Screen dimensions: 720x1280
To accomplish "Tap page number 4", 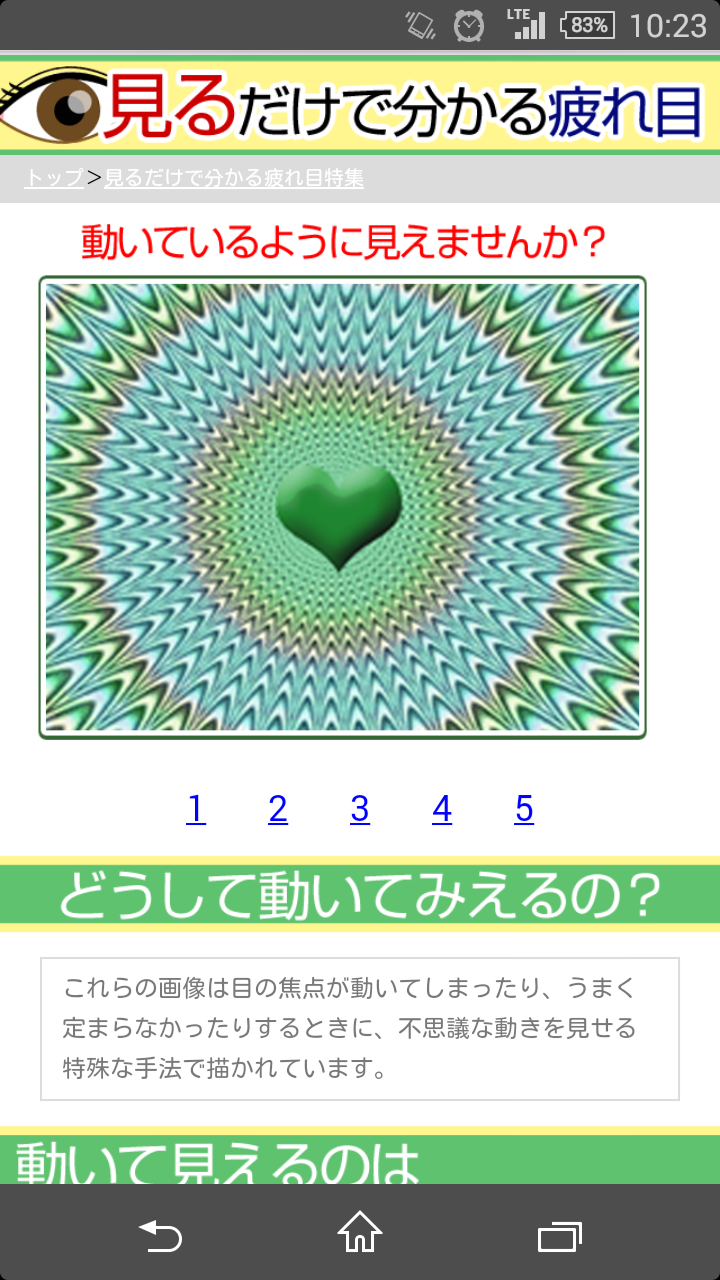I will [442, 808].
